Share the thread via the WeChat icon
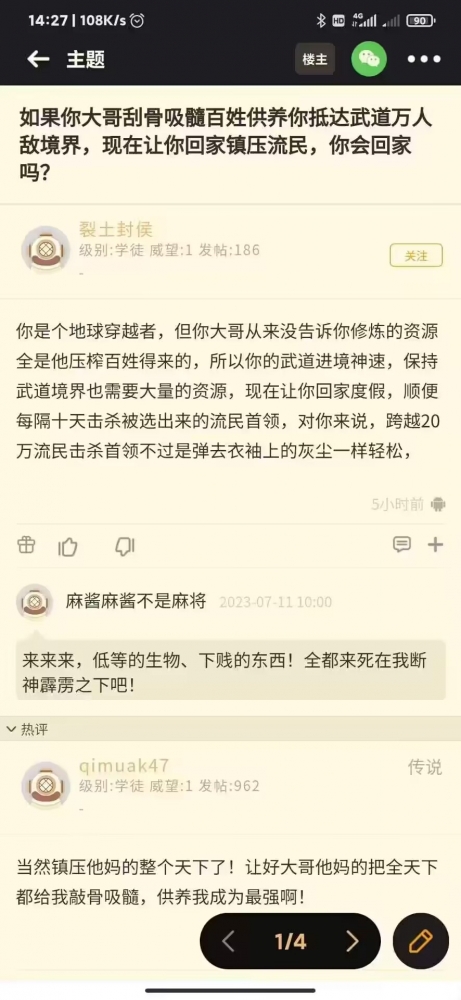 point(369,59)
